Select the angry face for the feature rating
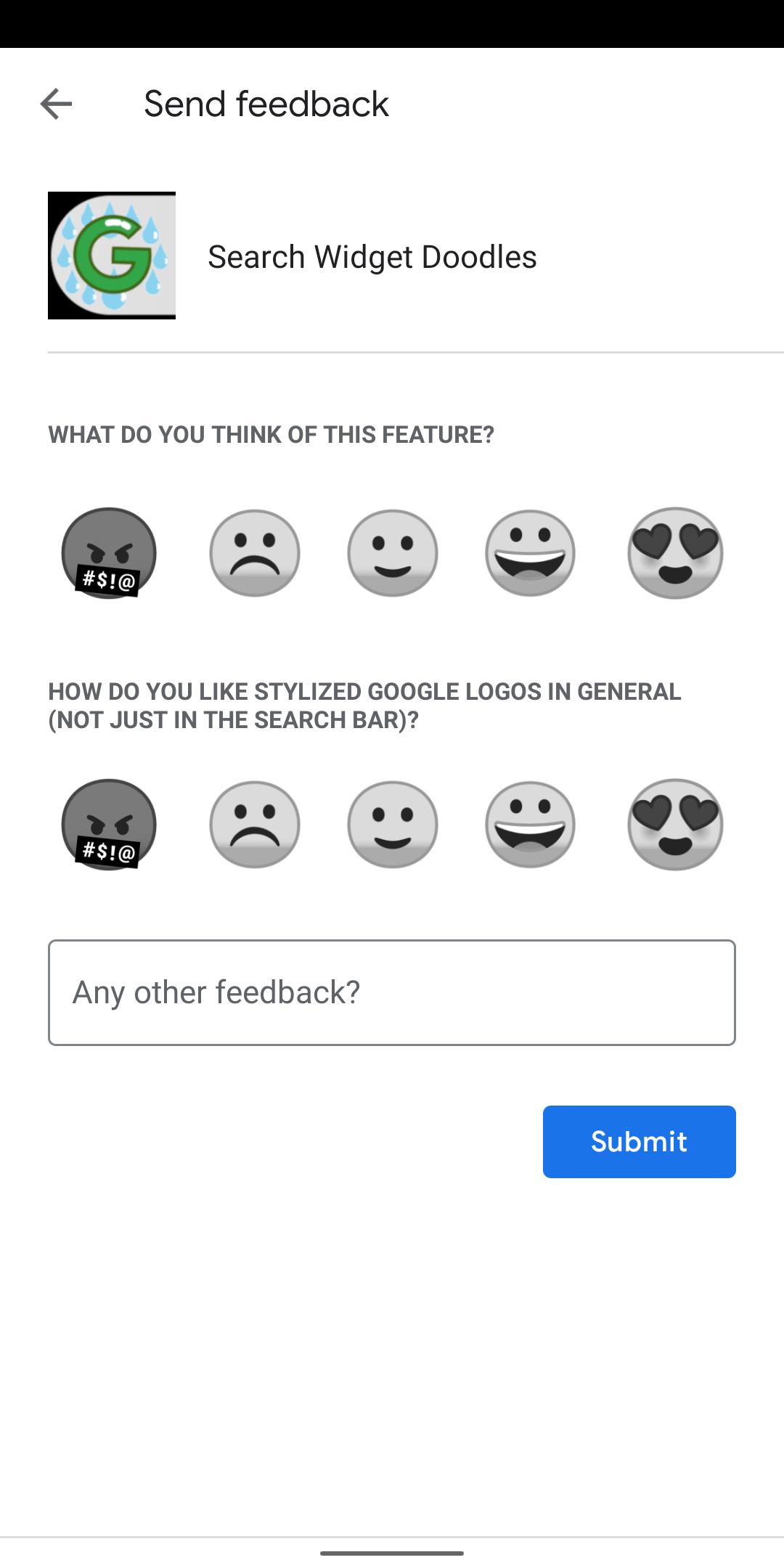 109,552
